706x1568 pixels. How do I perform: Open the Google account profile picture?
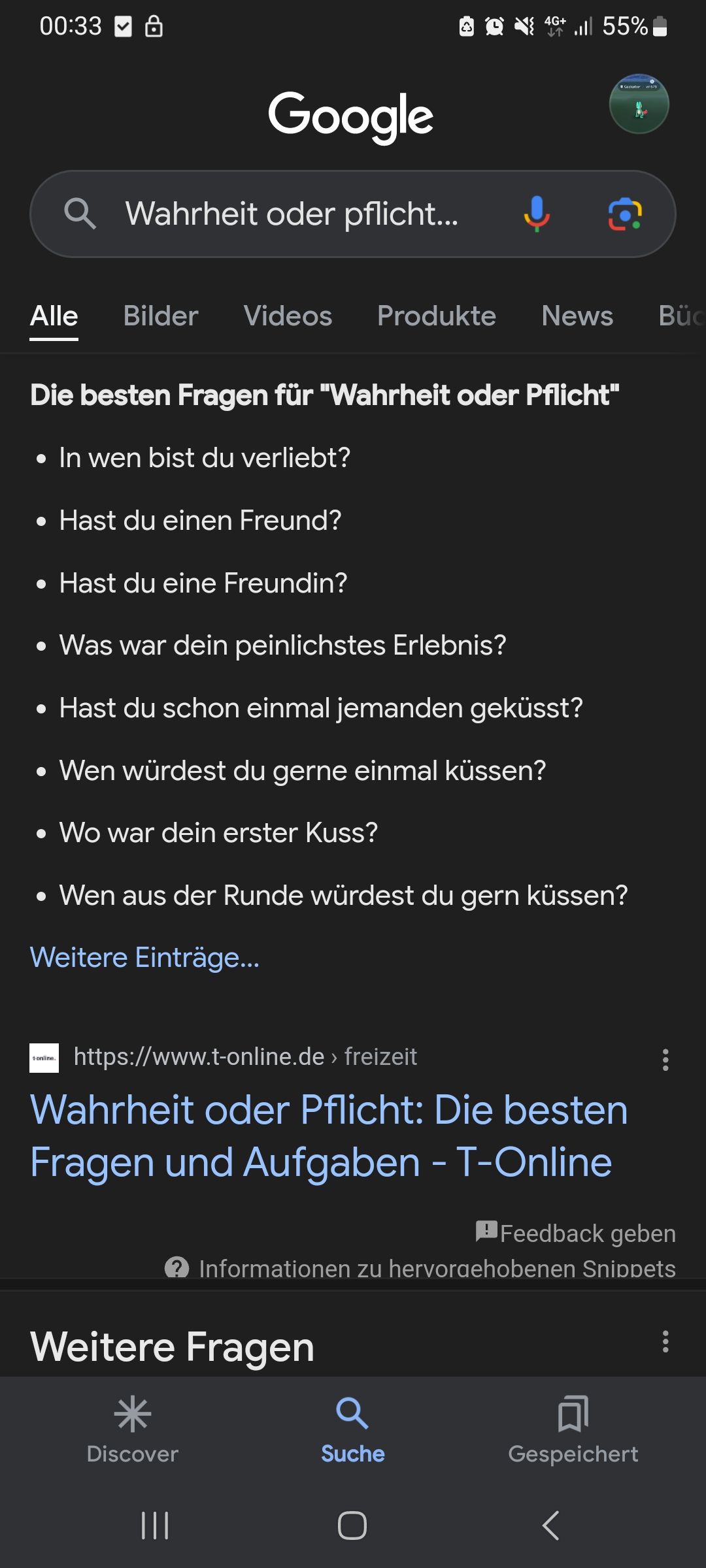tap(639, 105)
